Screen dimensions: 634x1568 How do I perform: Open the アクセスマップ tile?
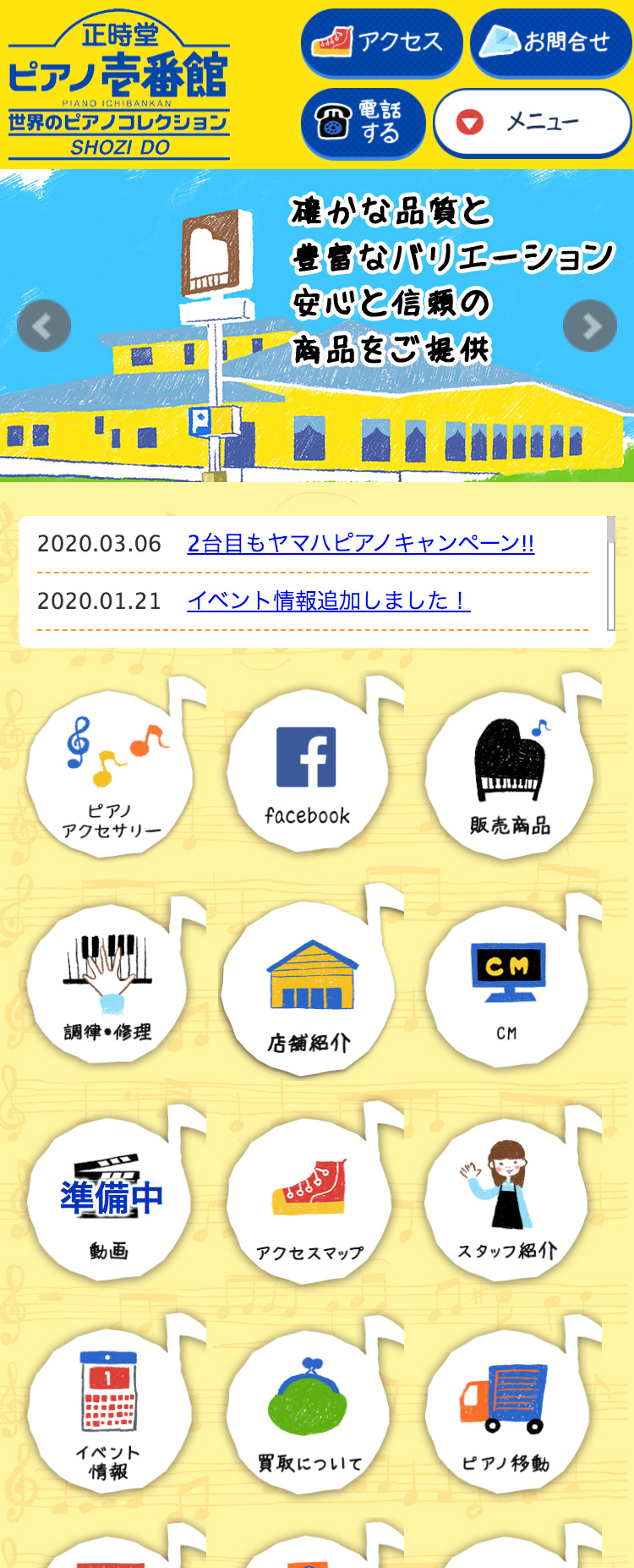point(309,1201)
